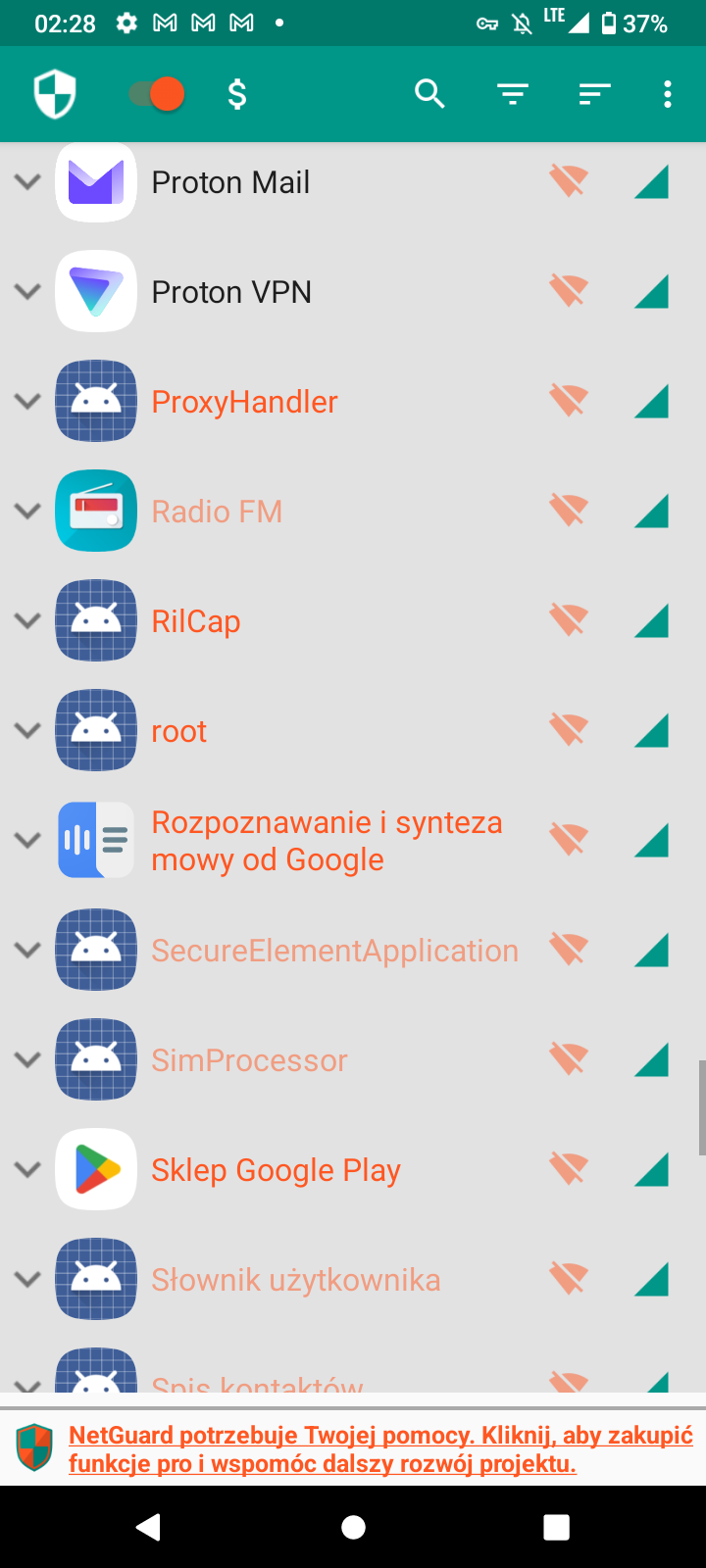Expand the Słownik użytkownika row
The width and height of the screenshot is (706, 1568).
click(27, 1279)
